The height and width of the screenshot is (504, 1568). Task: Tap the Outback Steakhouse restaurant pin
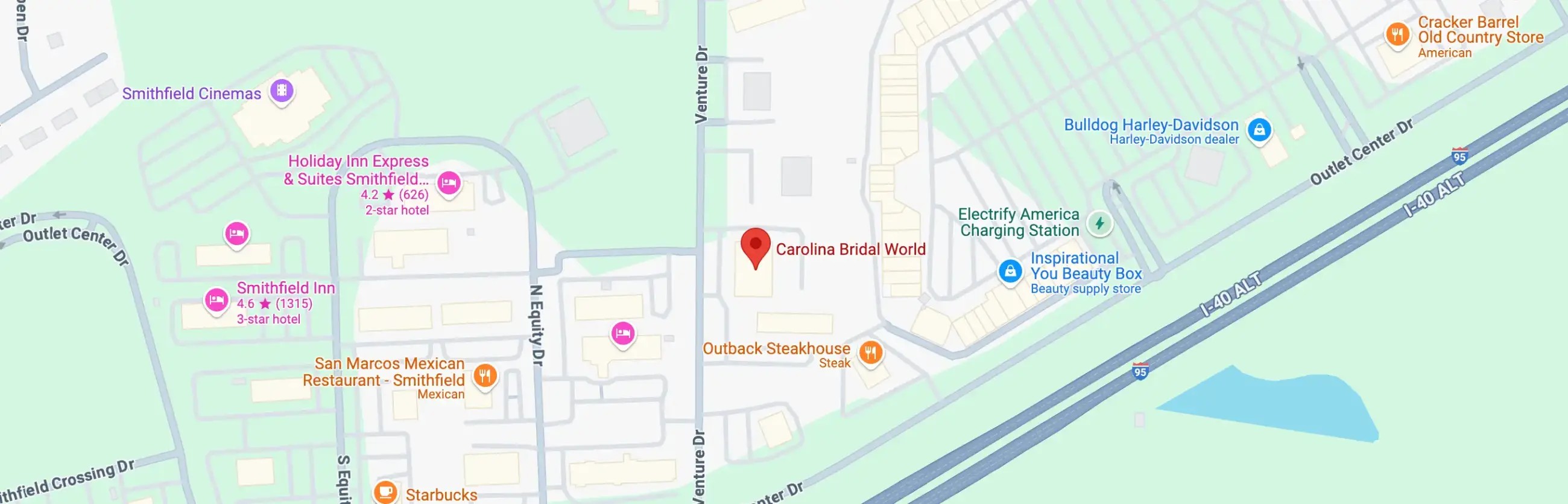pyautogui.click(x=871, y=352)
